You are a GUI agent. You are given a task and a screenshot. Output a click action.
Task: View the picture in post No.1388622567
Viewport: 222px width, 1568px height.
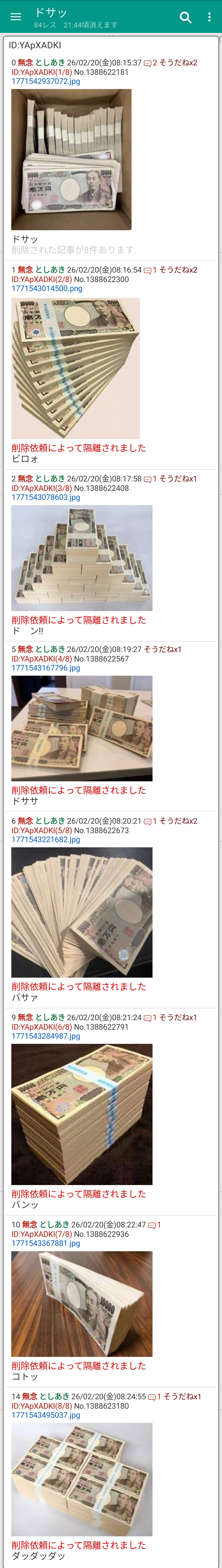tap(81, 728)
